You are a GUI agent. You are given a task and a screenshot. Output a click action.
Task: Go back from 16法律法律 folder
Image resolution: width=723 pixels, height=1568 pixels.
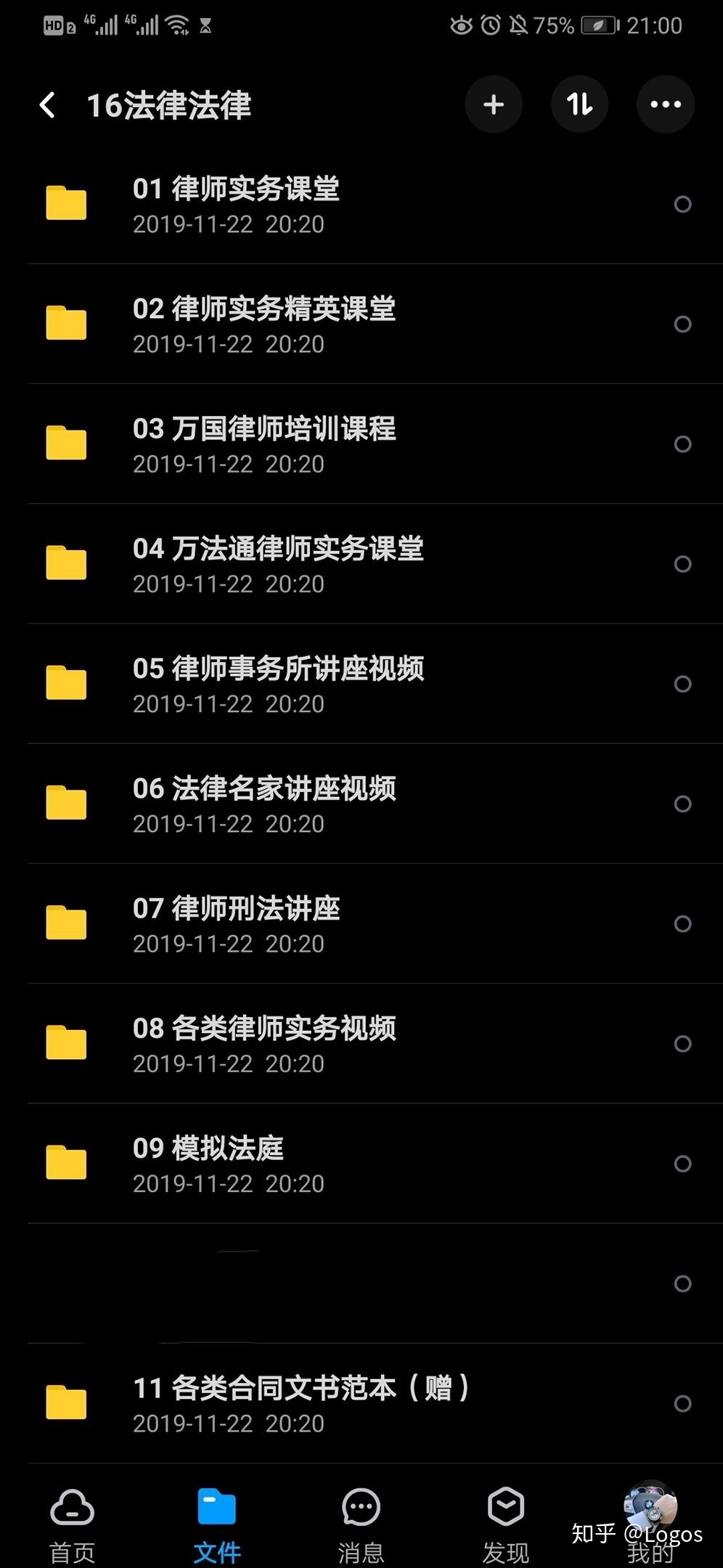click(x=48, y=105)
